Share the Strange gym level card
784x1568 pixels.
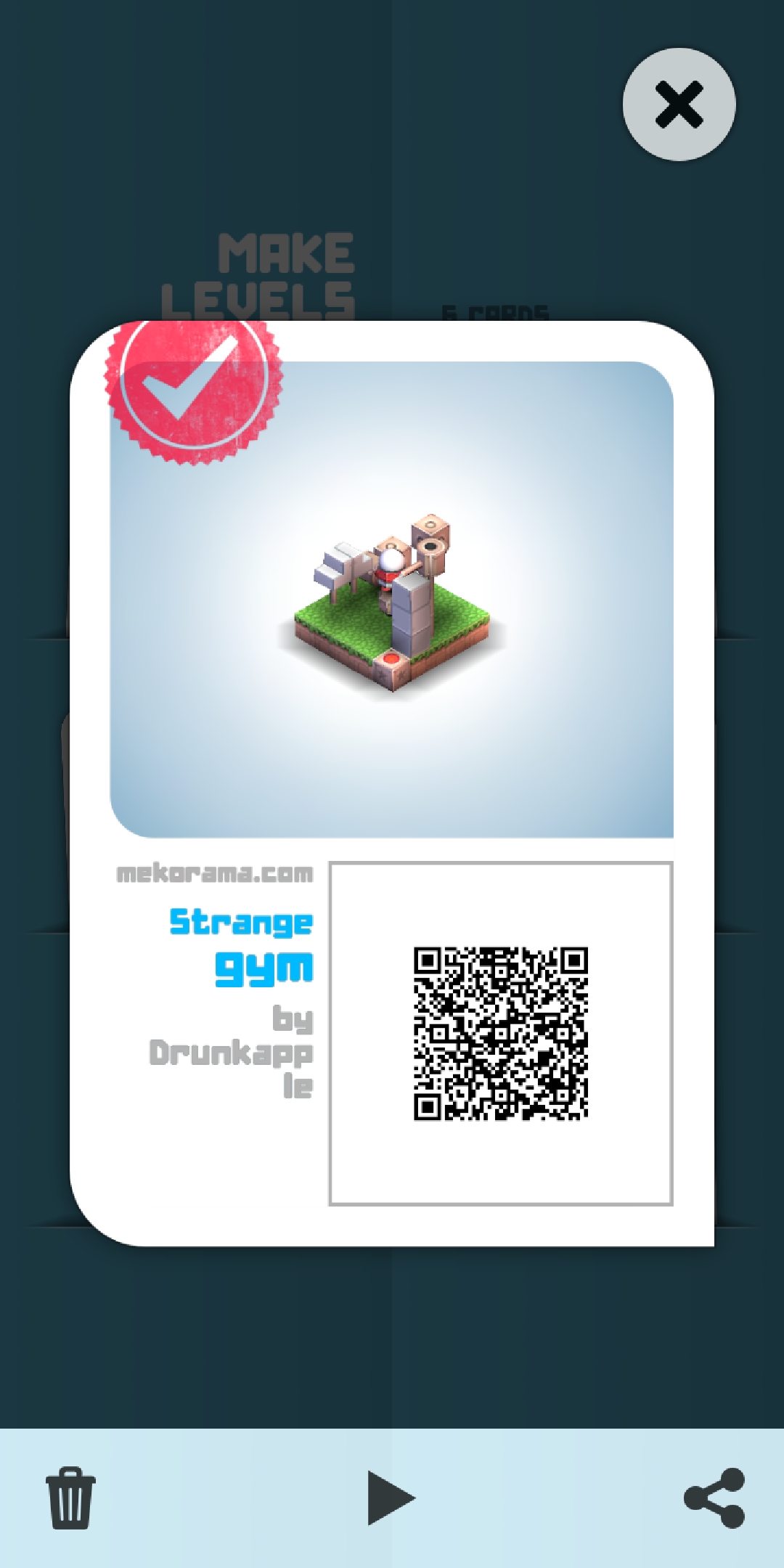coord(714,1498)
